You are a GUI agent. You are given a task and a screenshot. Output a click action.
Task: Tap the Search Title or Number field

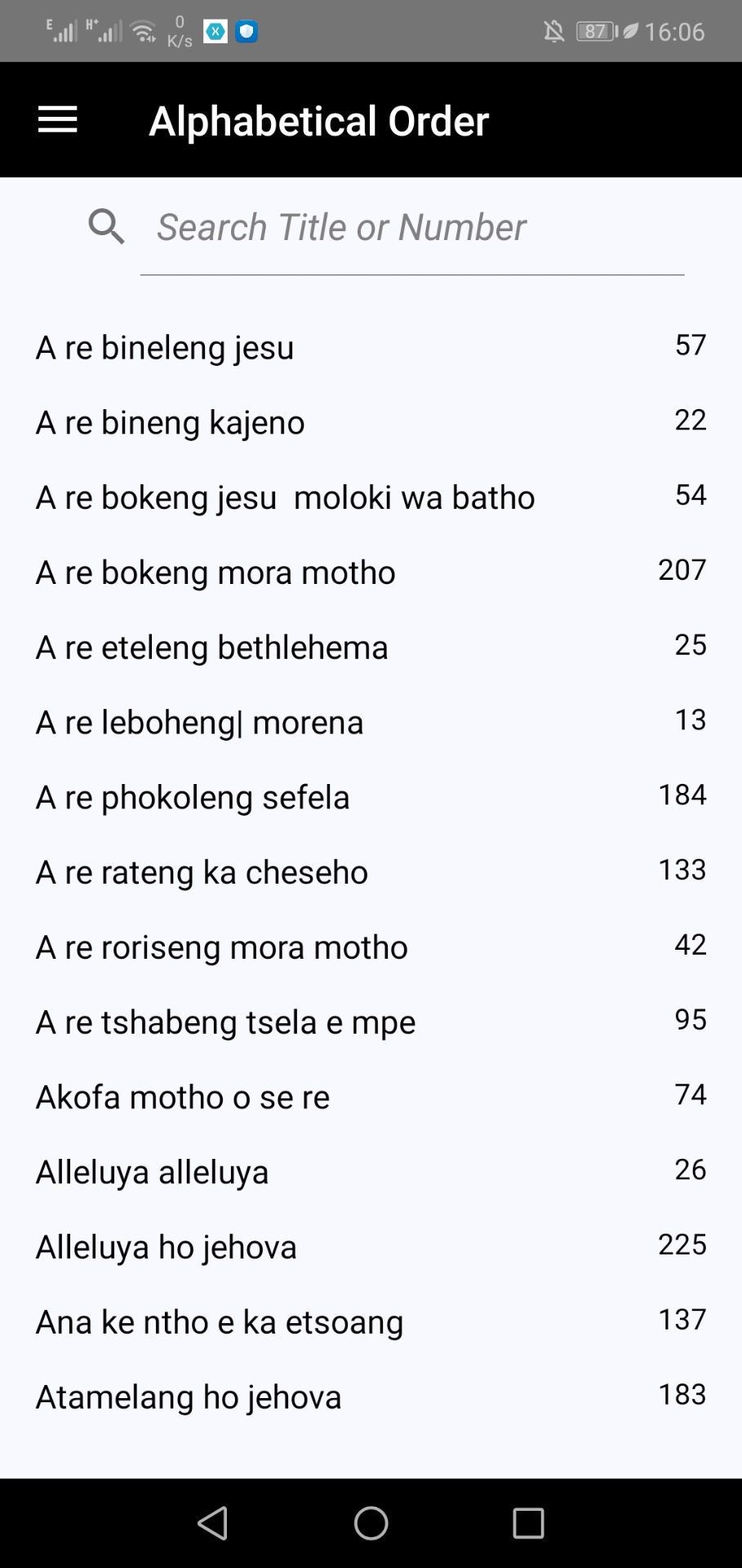click(412, 228)
